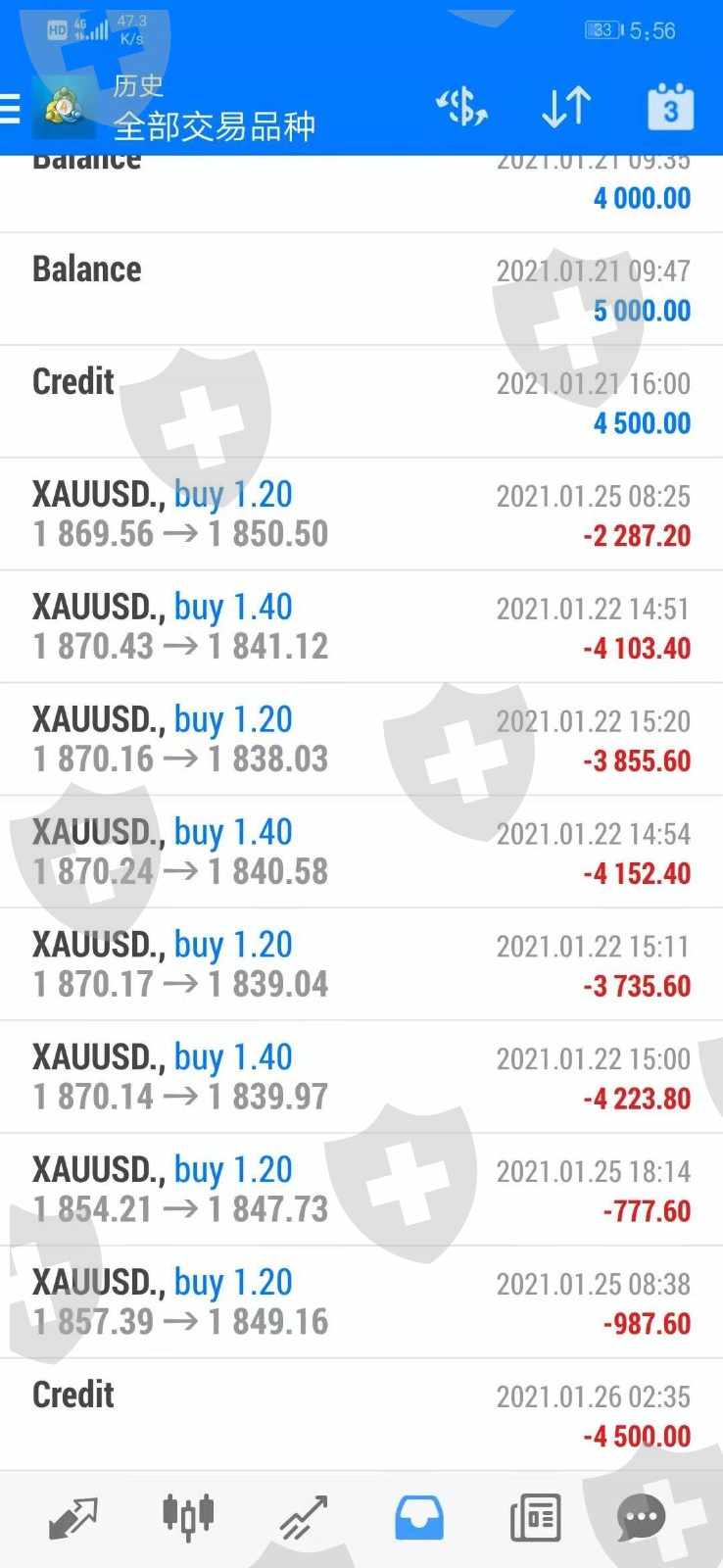Expand XAUUSD trade with -2 287.20 loss
The width and height of the screenshot is (723, 1568).
click(361, 514)
